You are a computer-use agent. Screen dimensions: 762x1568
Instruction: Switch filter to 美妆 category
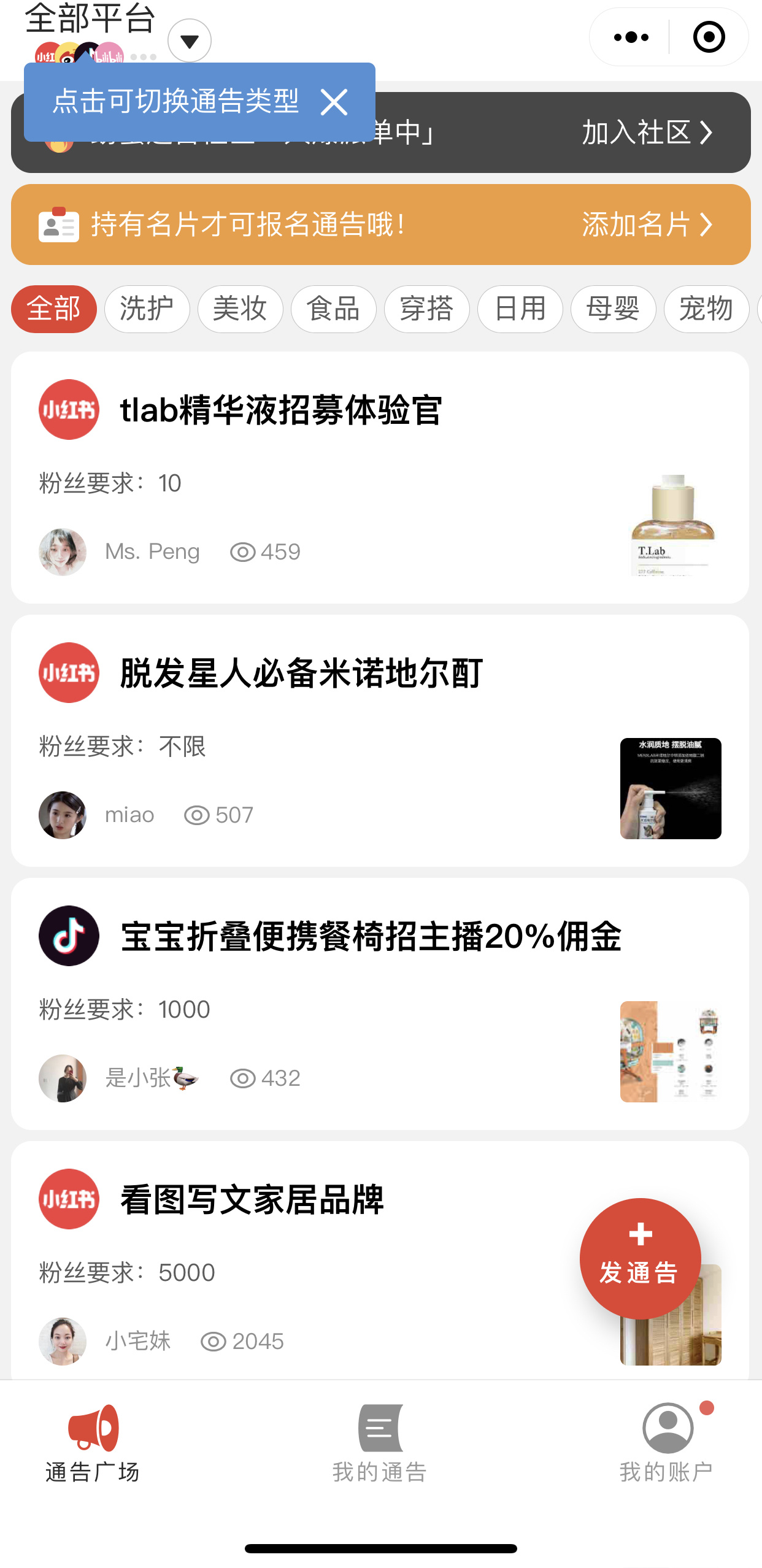coord(241,309)
